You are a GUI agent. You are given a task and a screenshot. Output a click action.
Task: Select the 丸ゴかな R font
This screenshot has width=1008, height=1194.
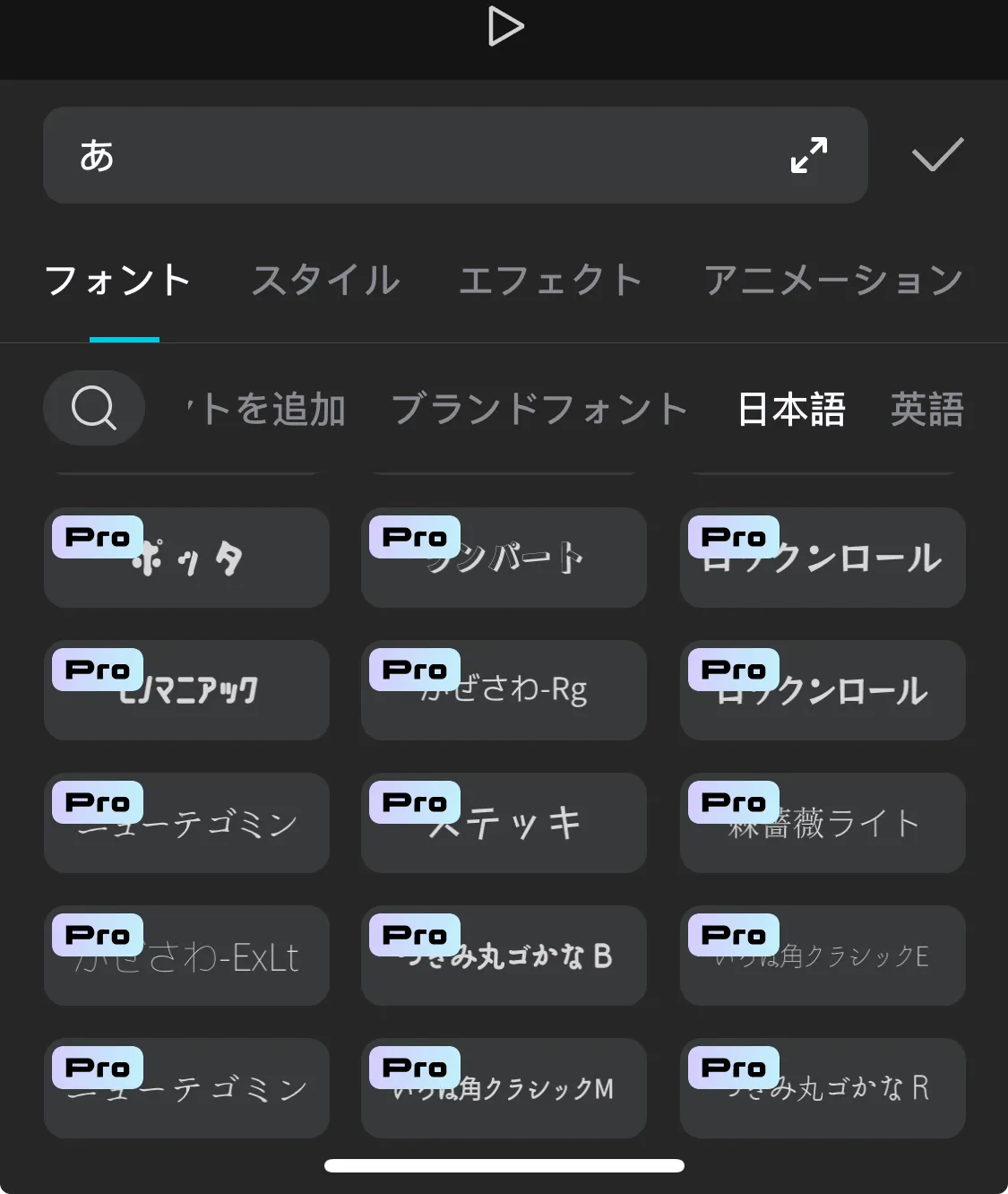point(823,1088)
